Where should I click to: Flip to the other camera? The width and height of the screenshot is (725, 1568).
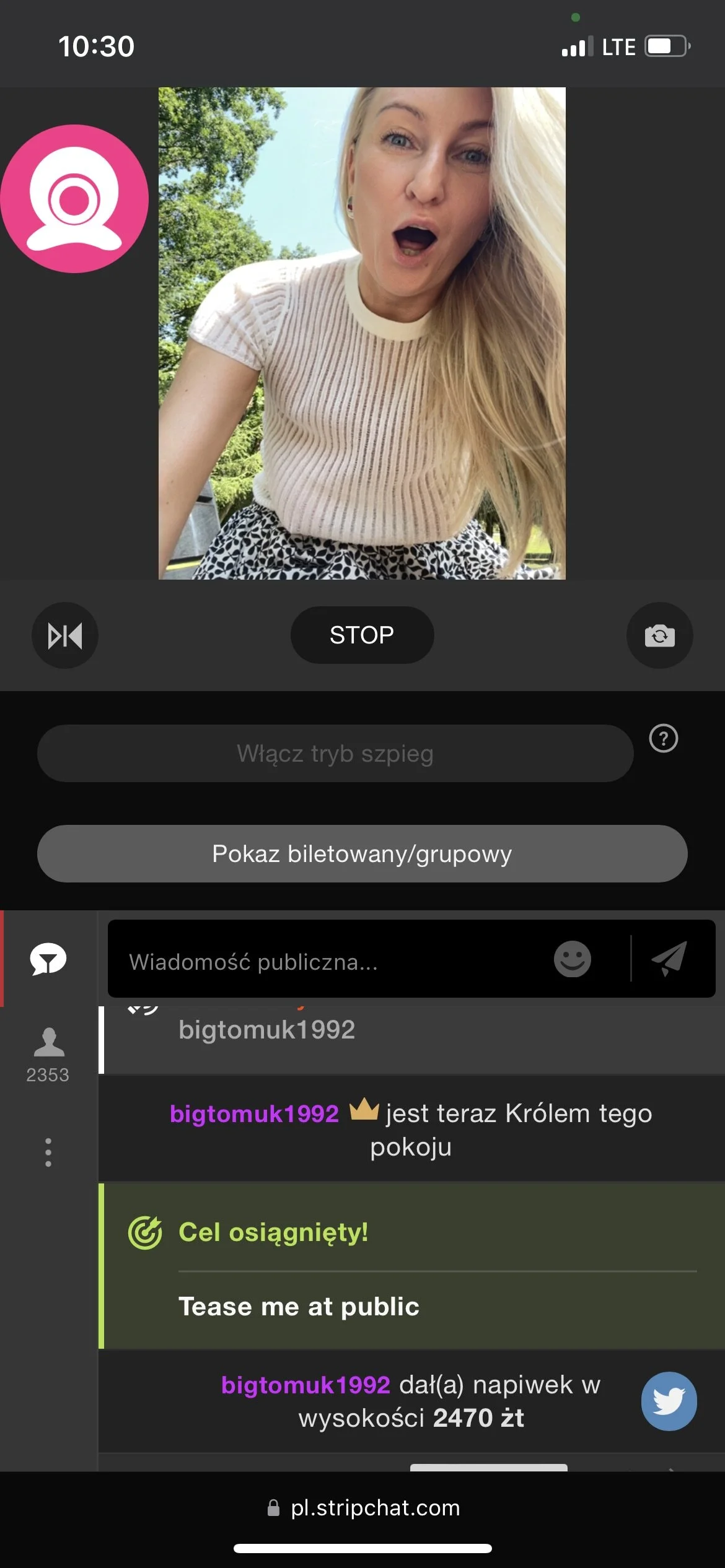pos(659,635)
